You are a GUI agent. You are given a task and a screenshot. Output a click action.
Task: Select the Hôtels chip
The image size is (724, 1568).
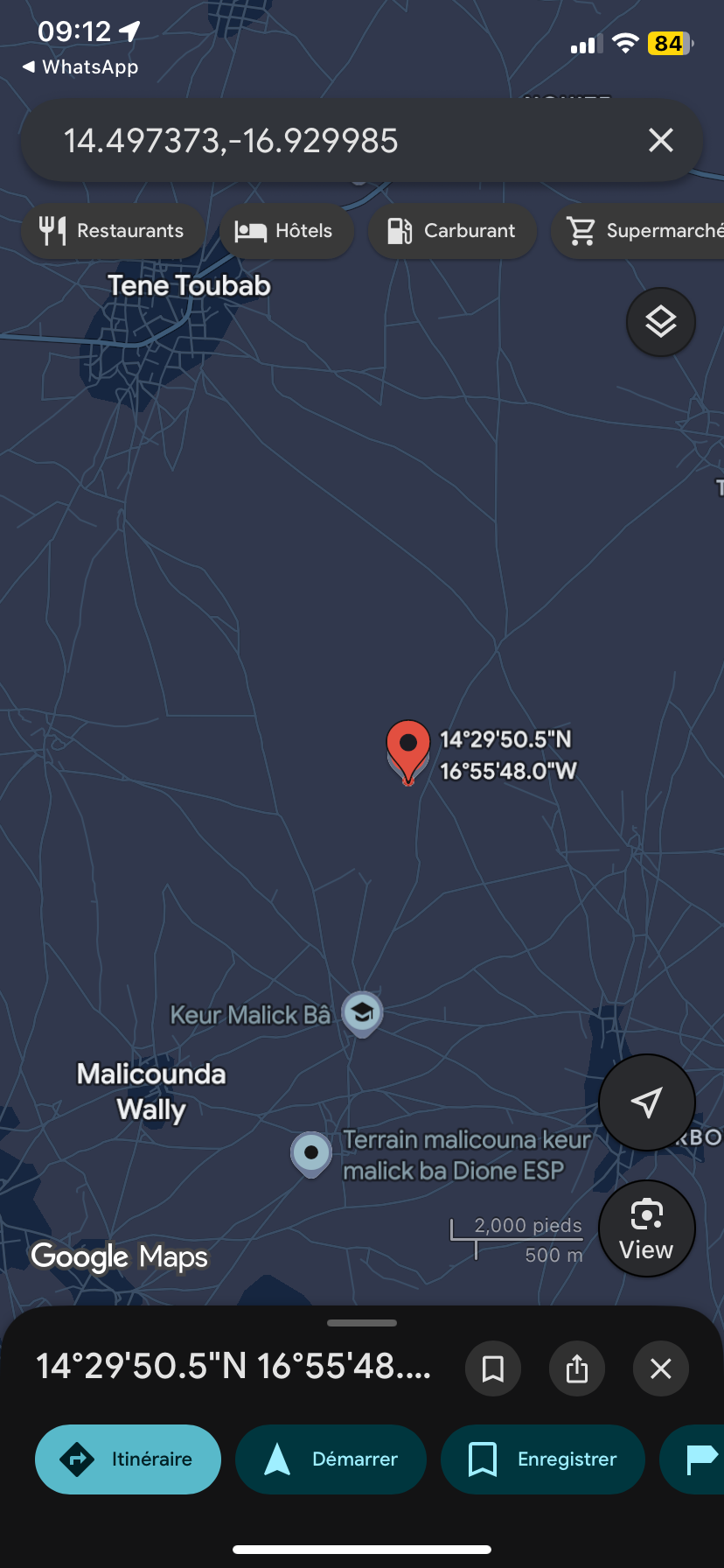pos(285,231)
